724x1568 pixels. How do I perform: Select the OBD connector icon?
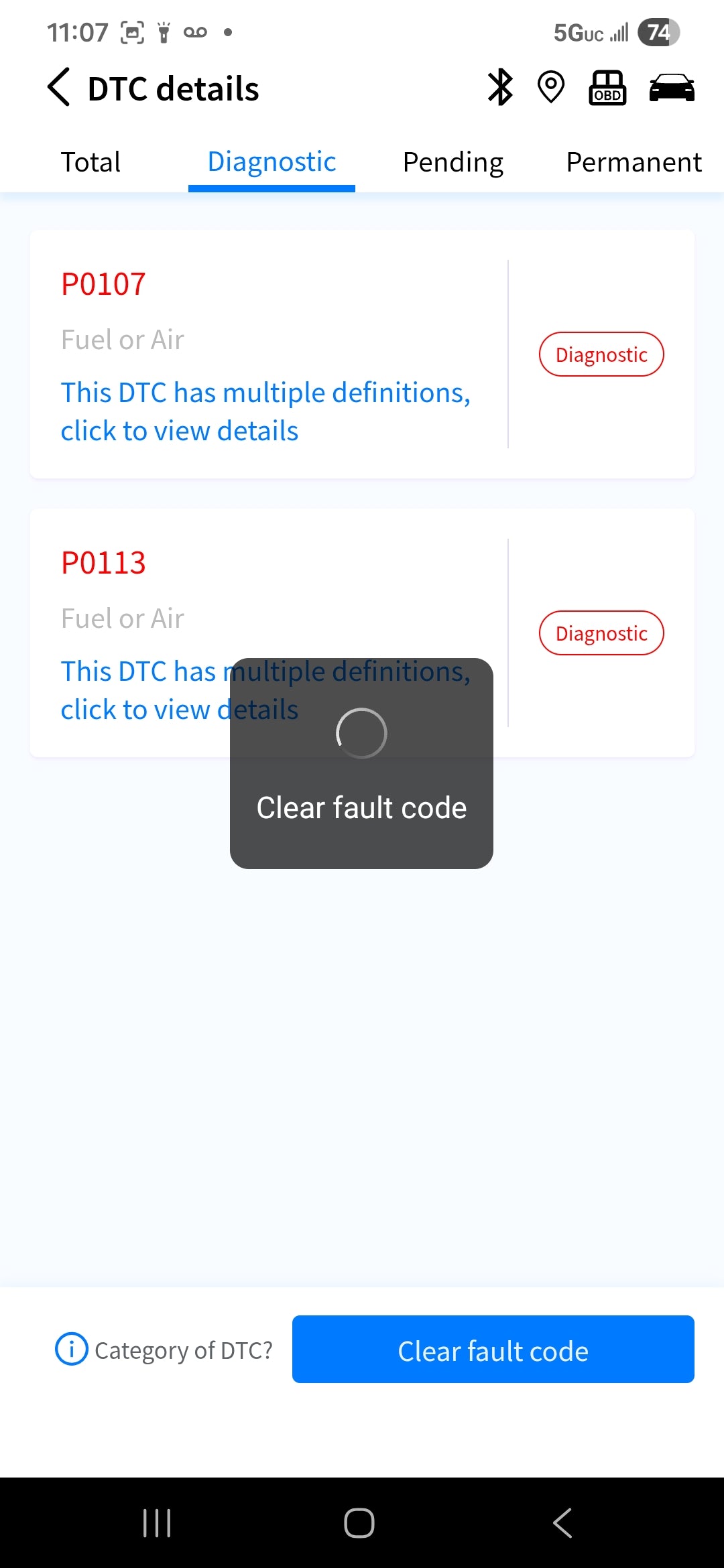click(x=607, y=88)
